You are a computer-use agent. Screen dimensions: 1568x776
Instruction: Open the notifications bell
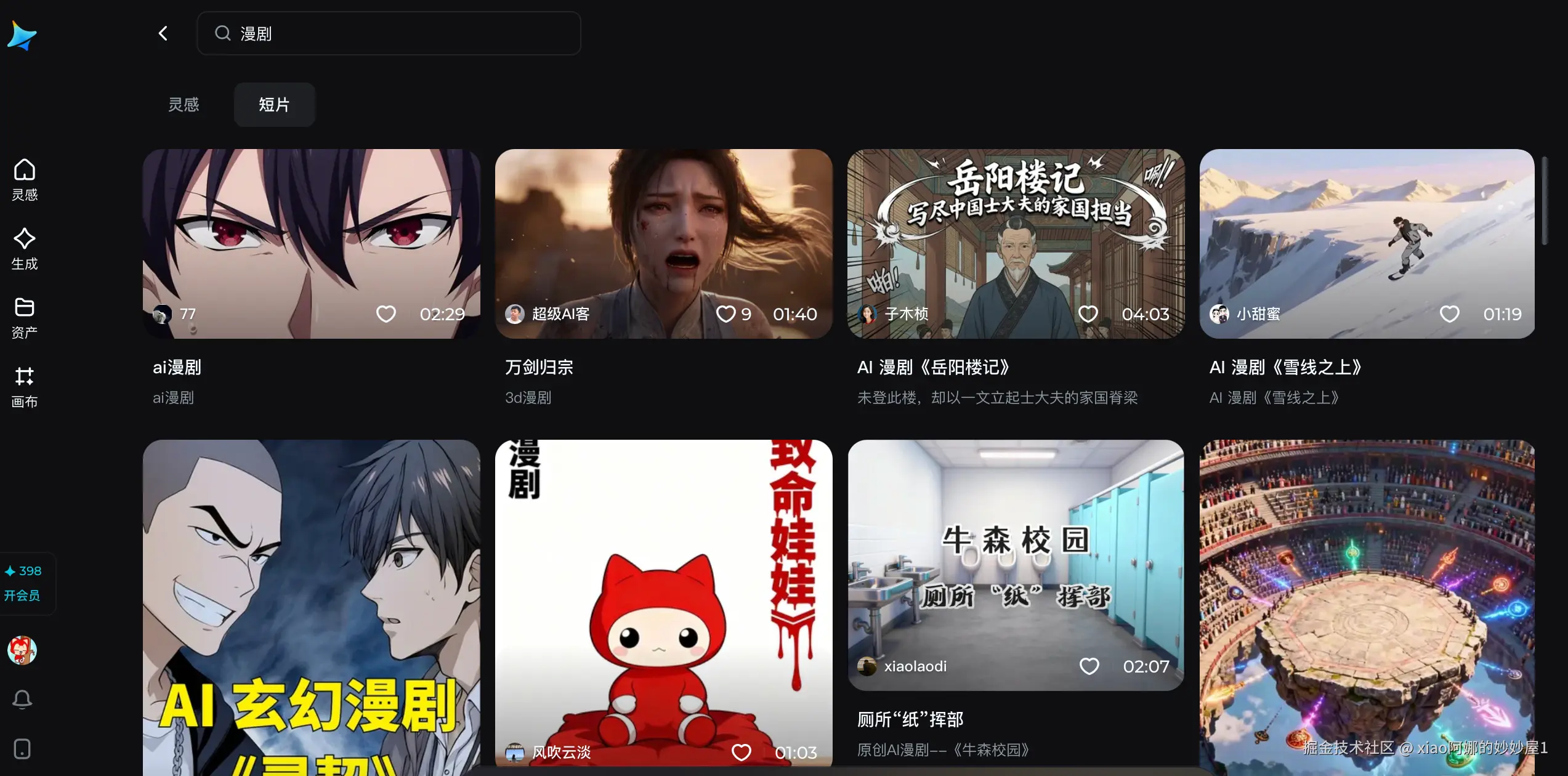pyautogui.click(x=22, y=700)
